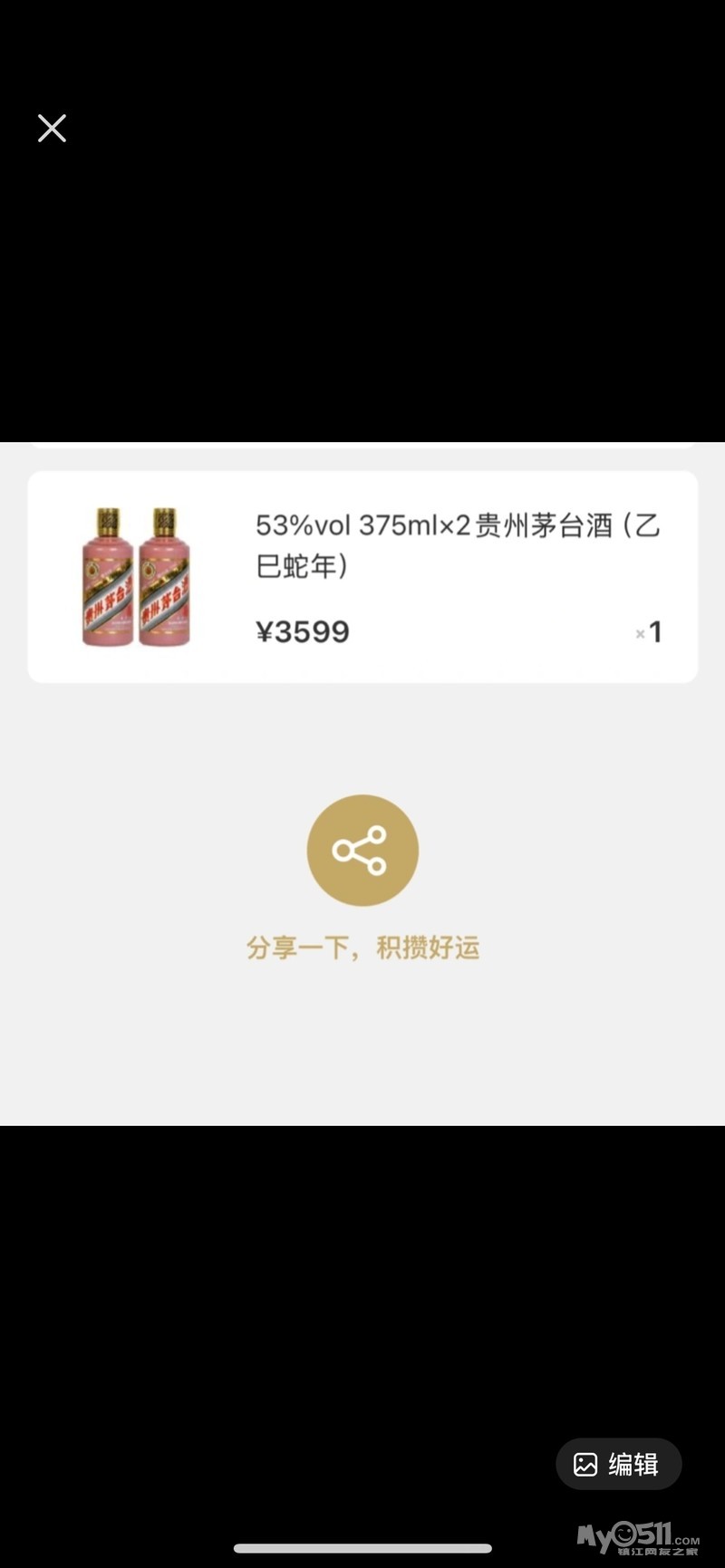The width and height of the screenshot is (725, 1568).
Task: Tap the 编辑 edit button
Action: click(618, 1463)
